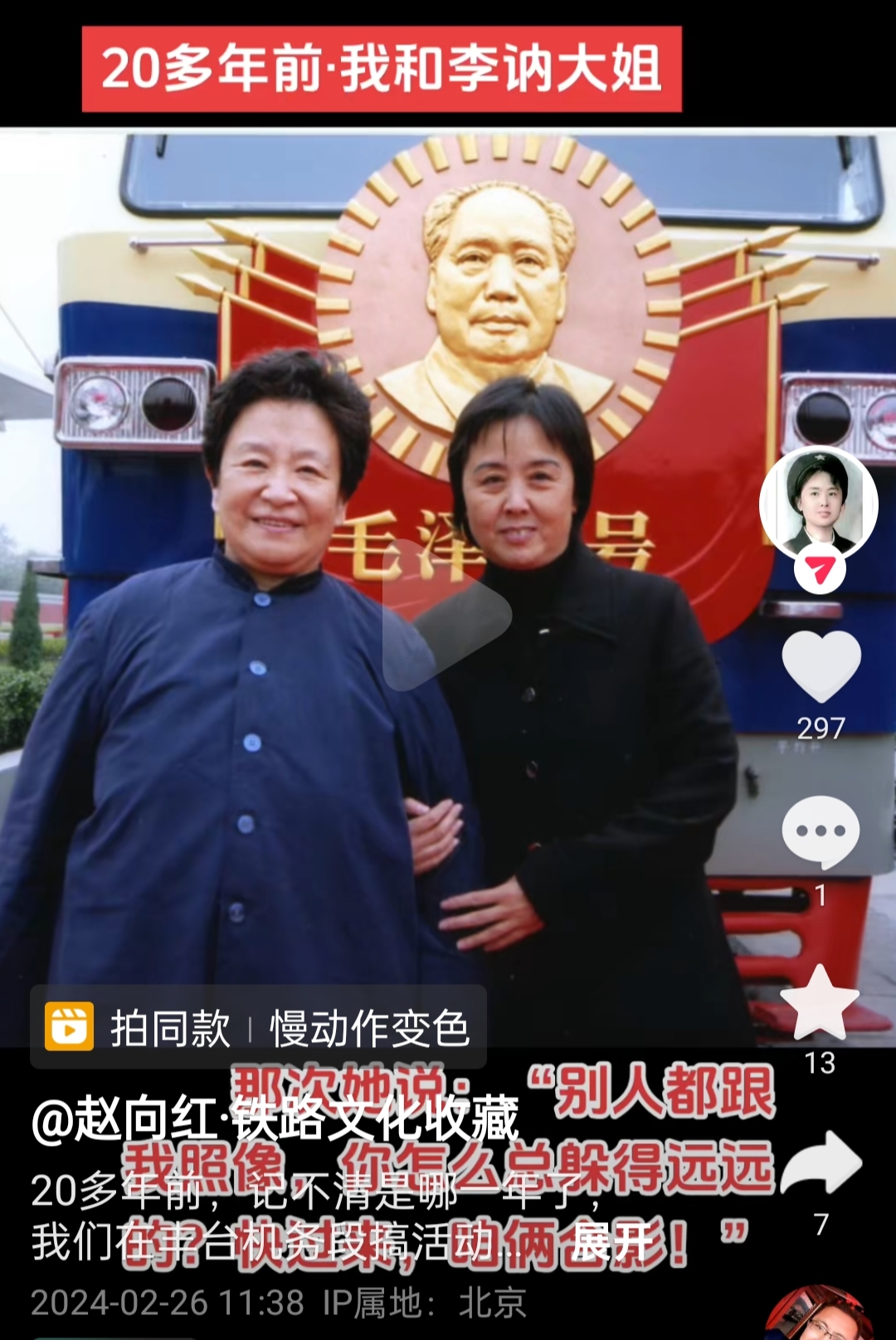
Task: Share this video with the arrow
Action: (x=821, y=1163)
